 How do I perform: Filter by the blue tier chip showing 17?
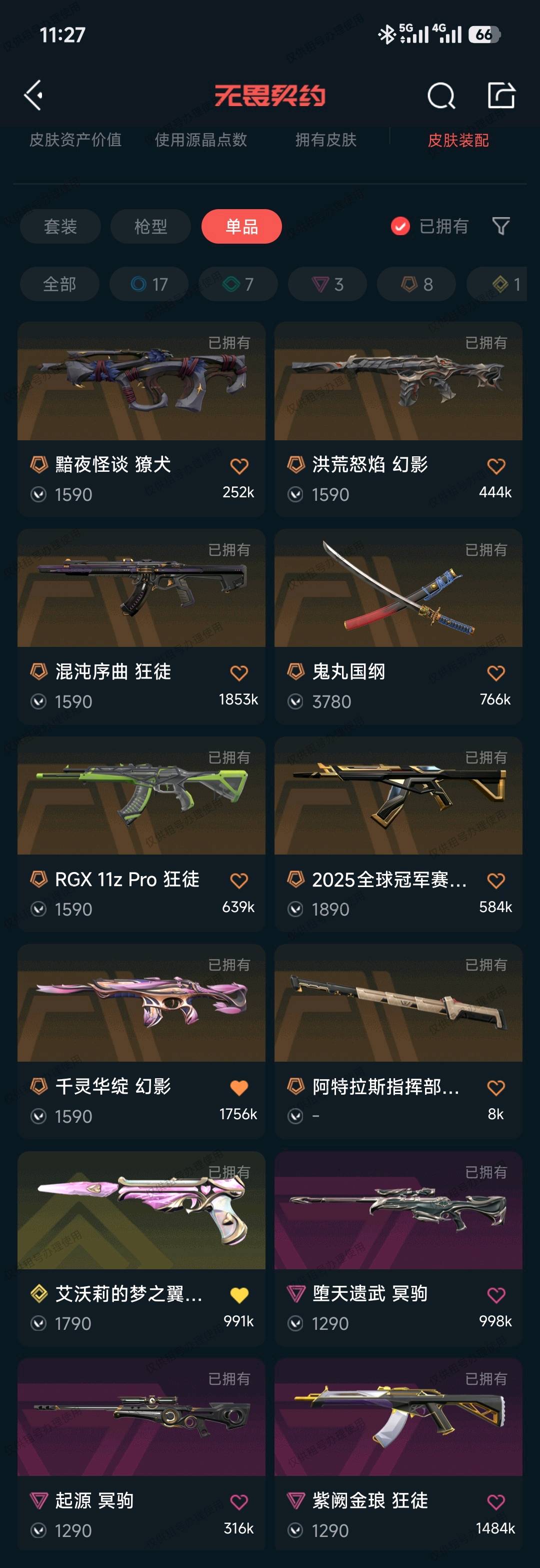click(149, 284)
